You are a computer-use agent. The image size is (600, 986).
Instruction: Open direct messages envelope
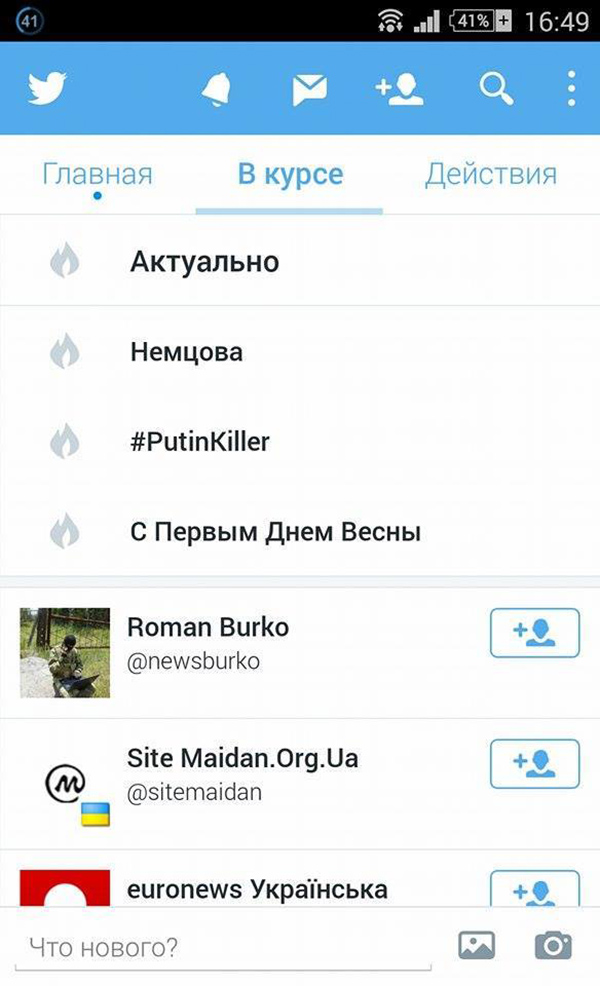[310, 90]
